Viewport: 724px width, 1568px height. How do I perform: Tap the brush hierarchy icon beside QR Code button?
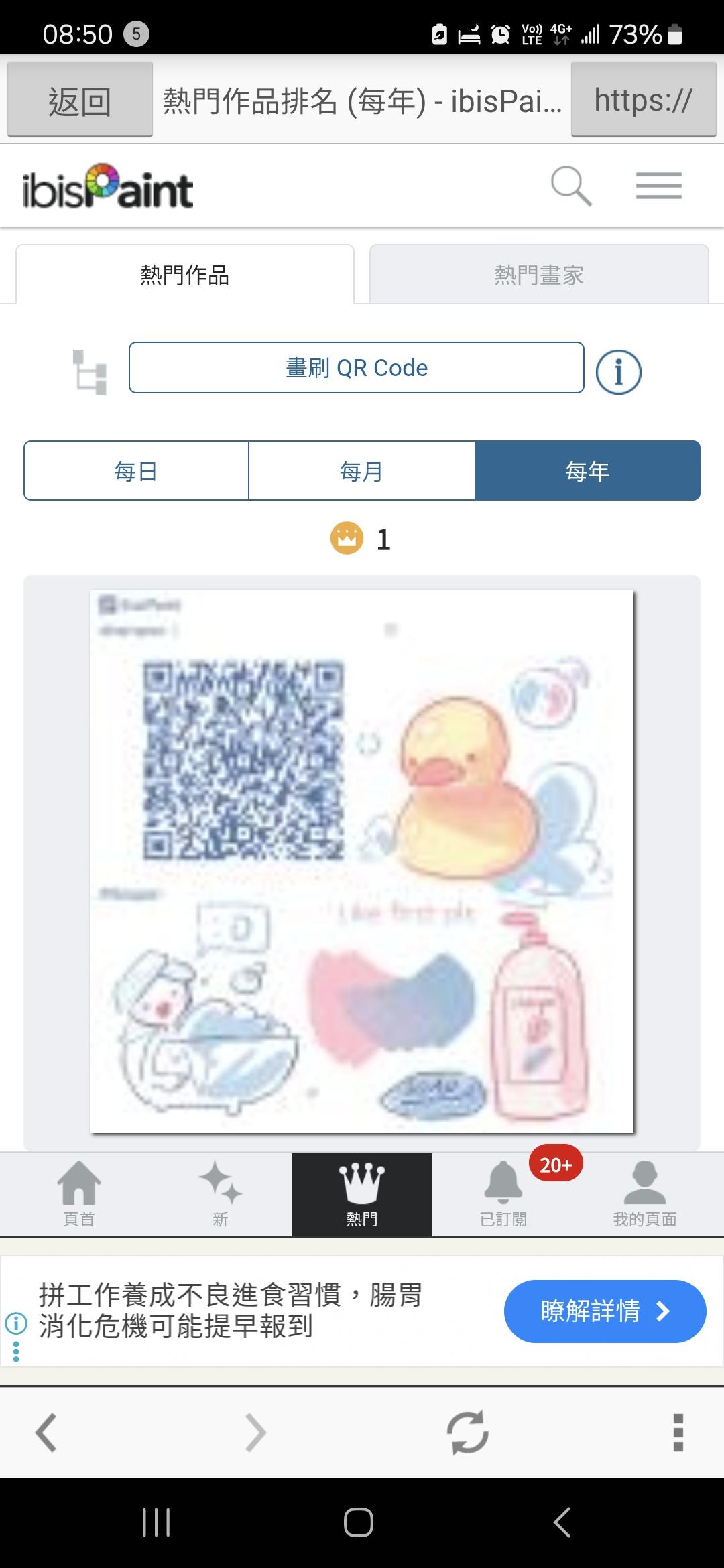pos(89,369)
